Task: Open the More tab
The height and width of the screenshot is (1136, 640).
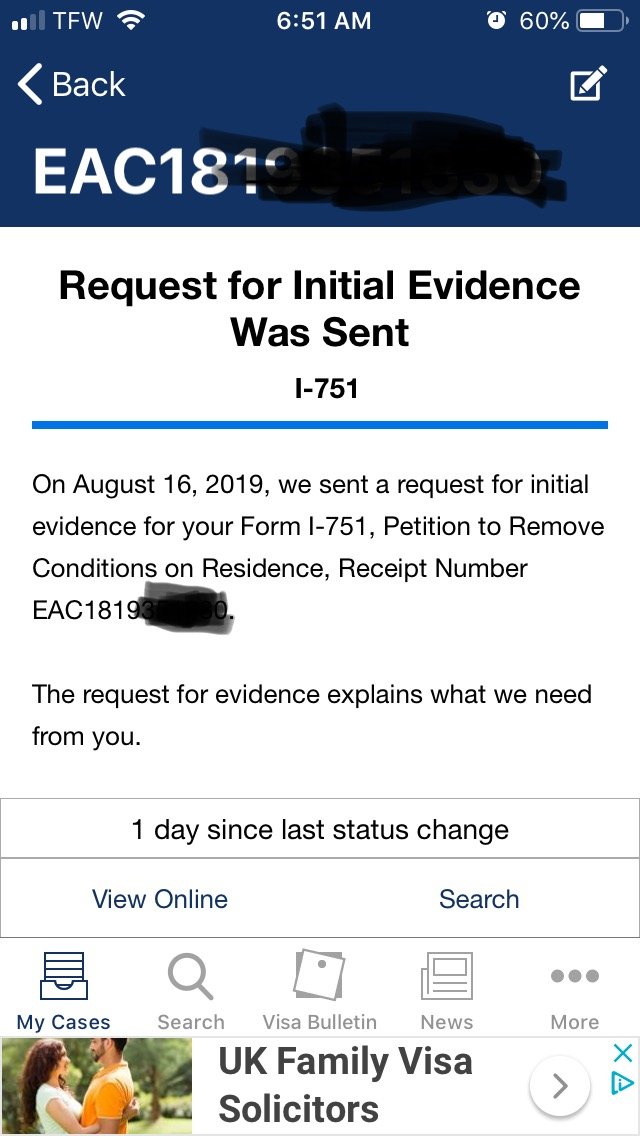Action: click(x=575, y=990)
